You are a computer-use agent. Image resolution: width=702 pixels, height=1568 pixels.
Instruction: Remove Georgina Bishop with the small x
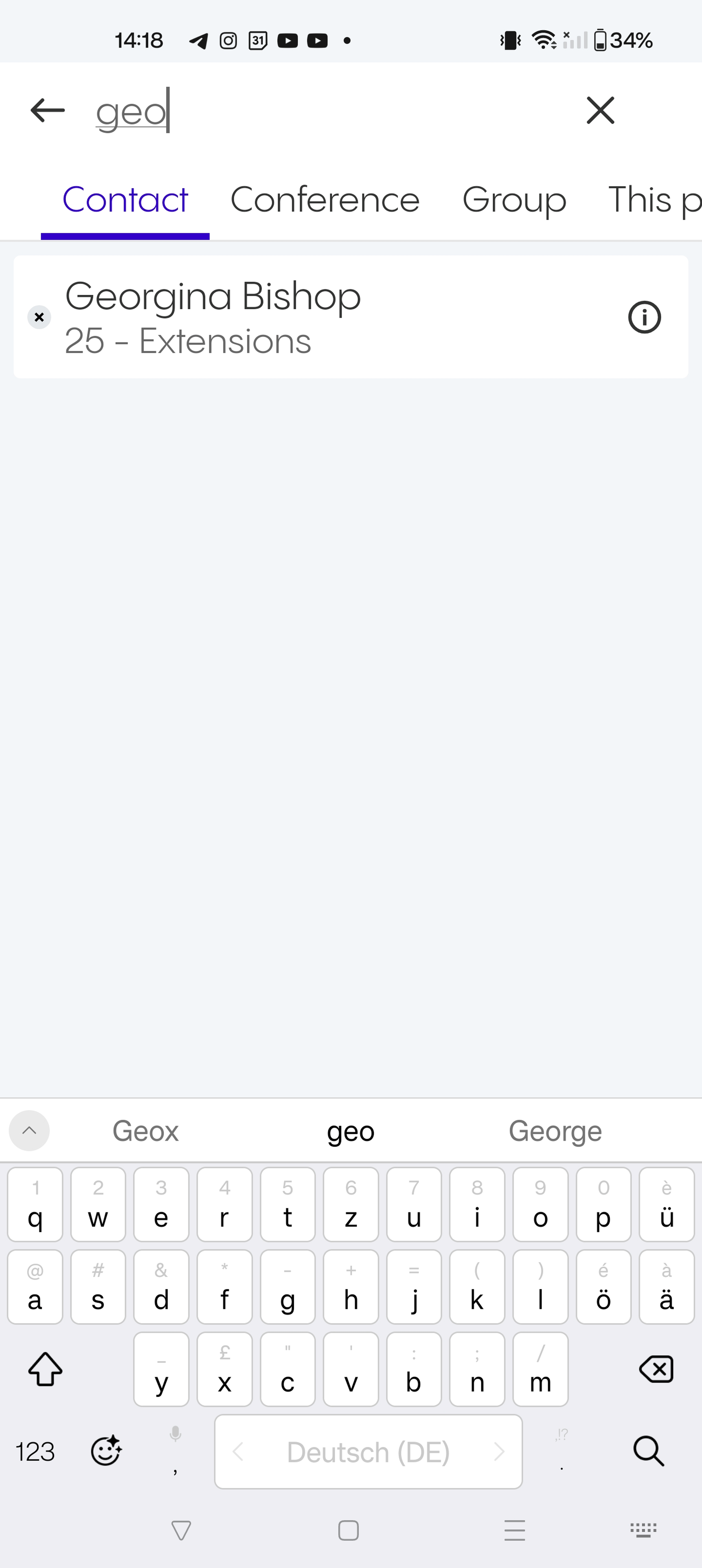pyautogui.click(x=39, y=317)
